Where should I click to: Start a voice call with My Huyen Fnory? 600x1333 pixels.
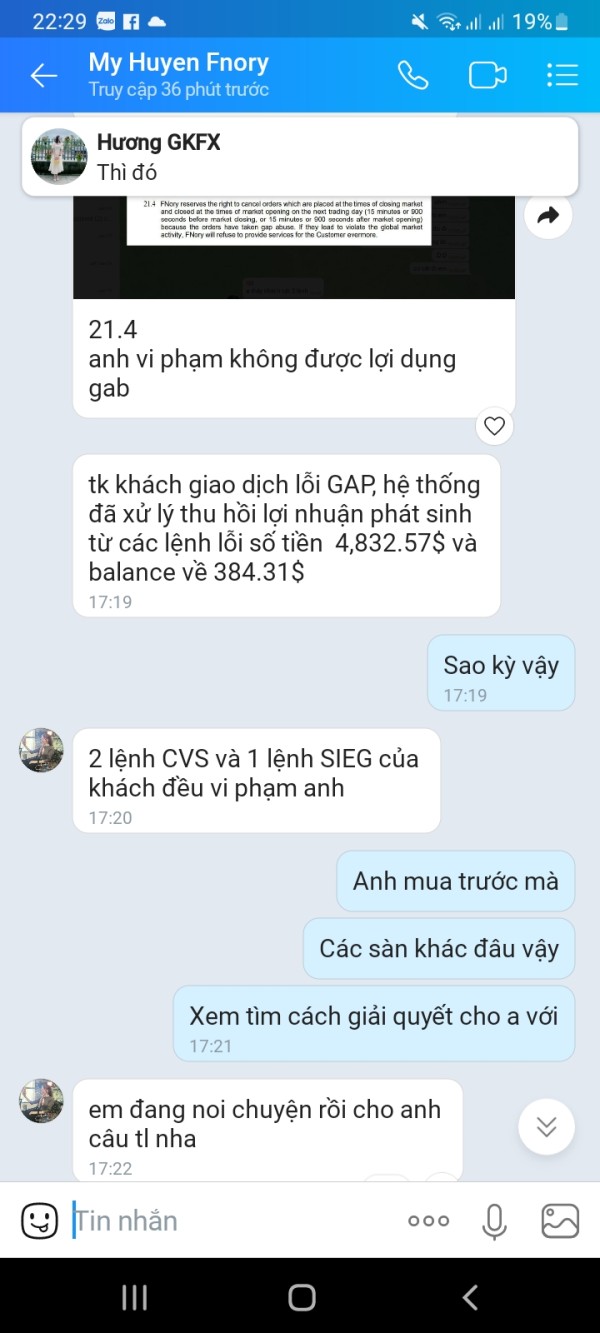point(412,75)
